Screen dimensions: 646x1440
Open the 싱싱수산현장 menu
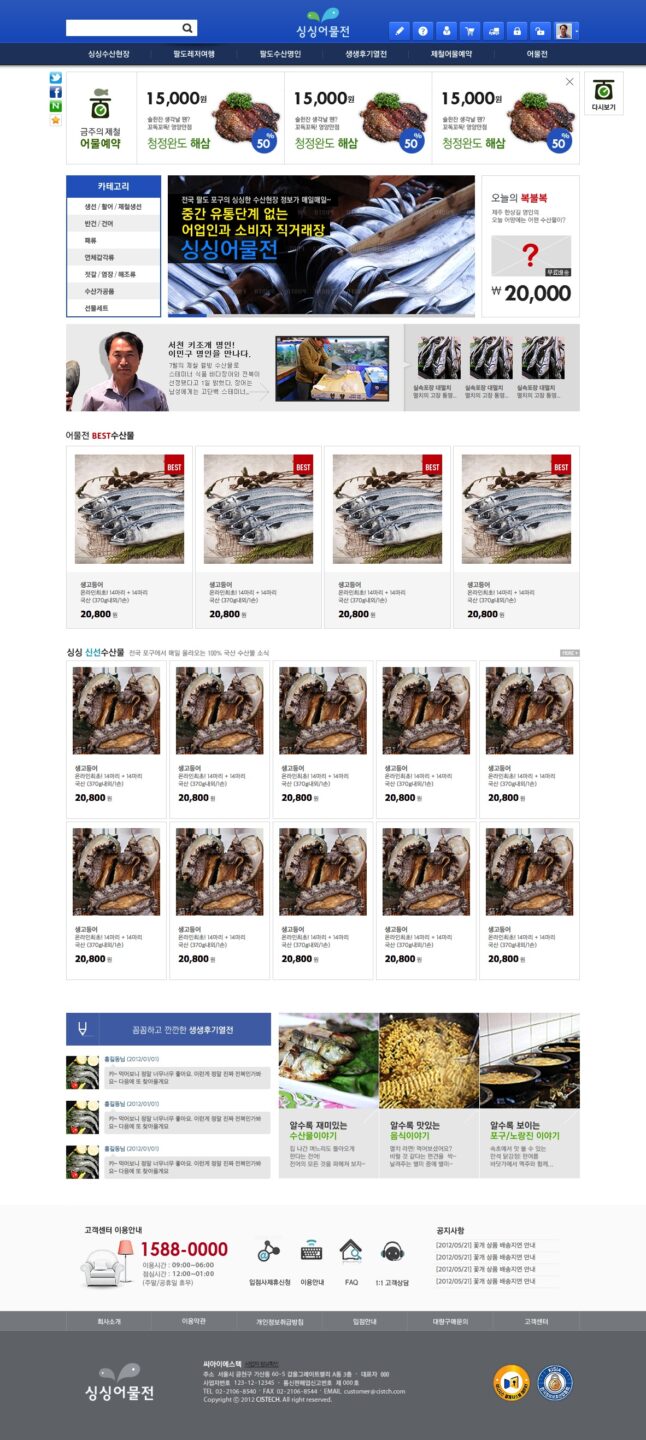coord(109,54)
